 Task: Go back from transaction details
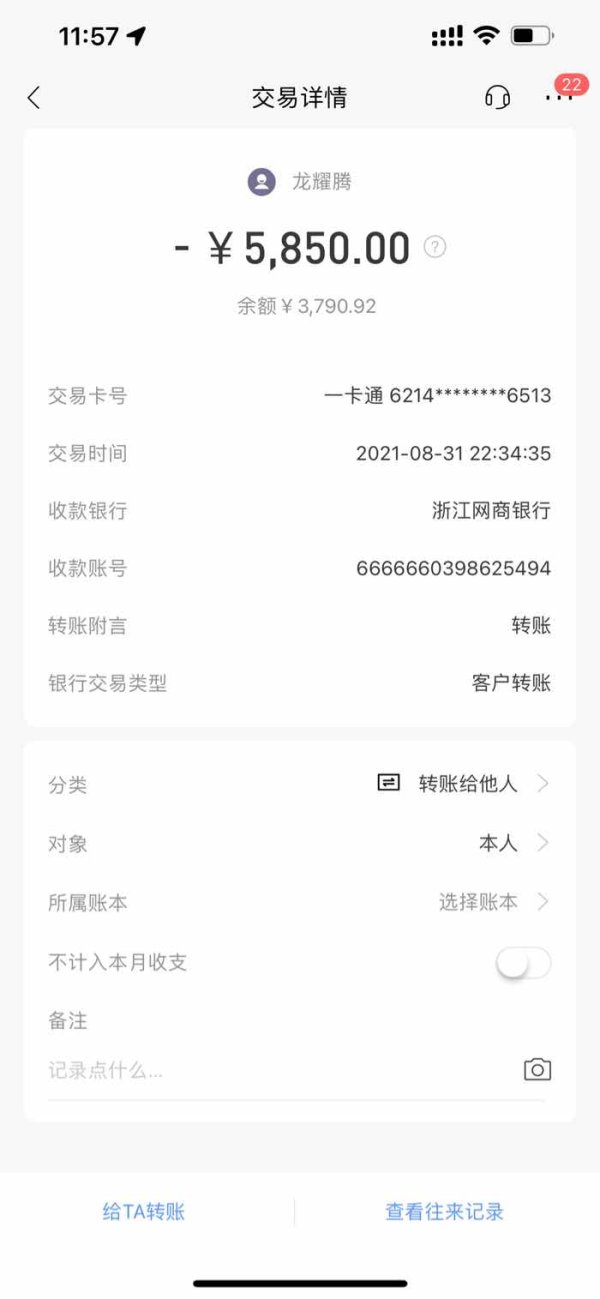pos(34,97)
